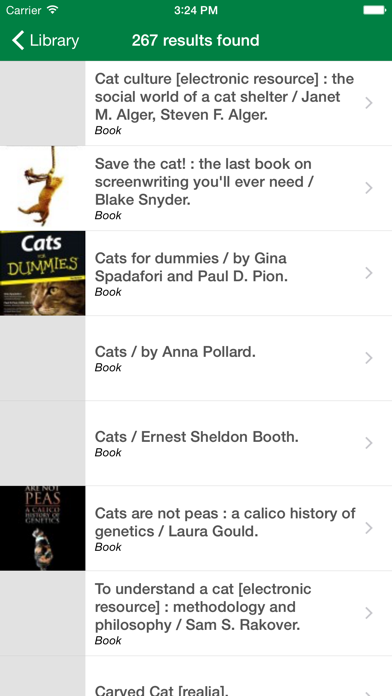Open the Cat culture electronic resource result
This screenshot has width=392, height=696.
click(x=196, y=103)
